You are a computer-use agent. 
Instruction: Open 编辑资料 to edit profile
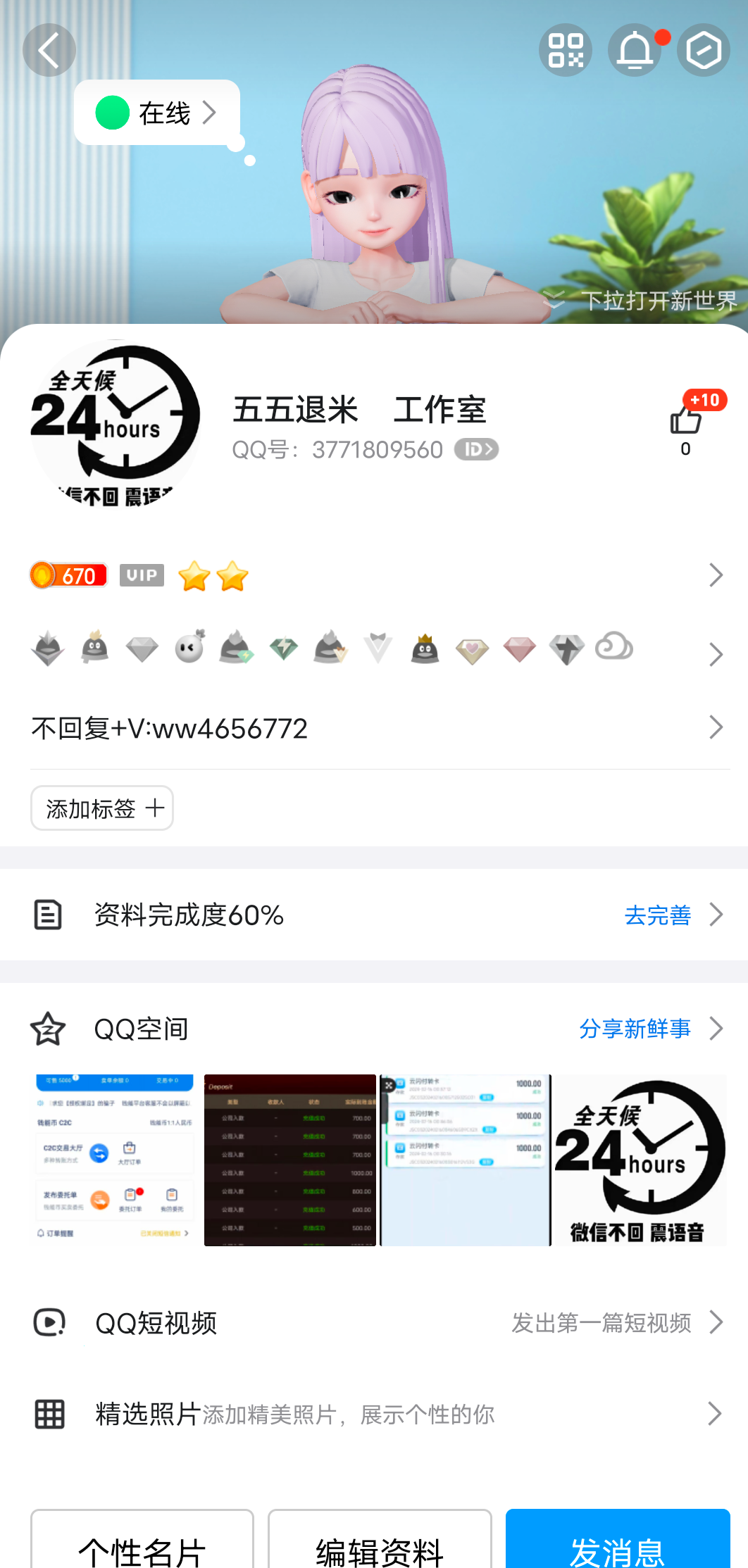coord(379,1546)
